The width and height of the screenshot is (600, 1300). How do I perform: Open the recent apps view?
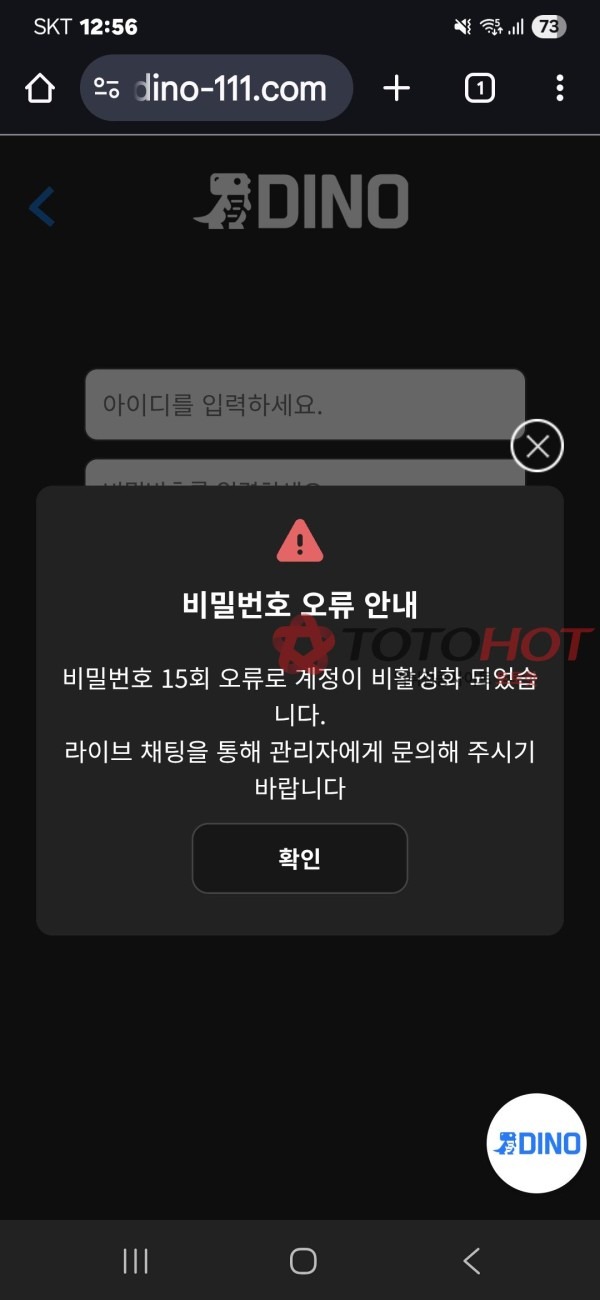click(135, 1261)
